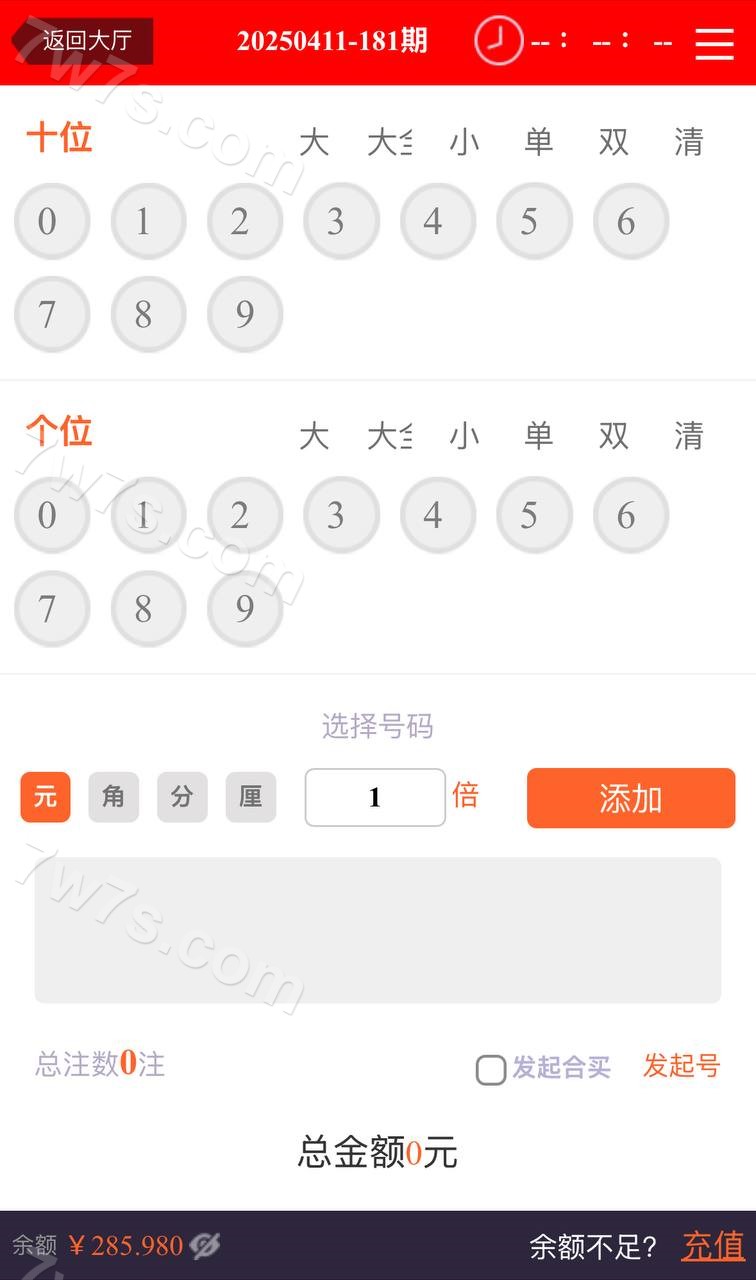Viewport: 756px width, 1280px height.
Task: Clear 个位 selection with 清
Action: coord(688,436)
